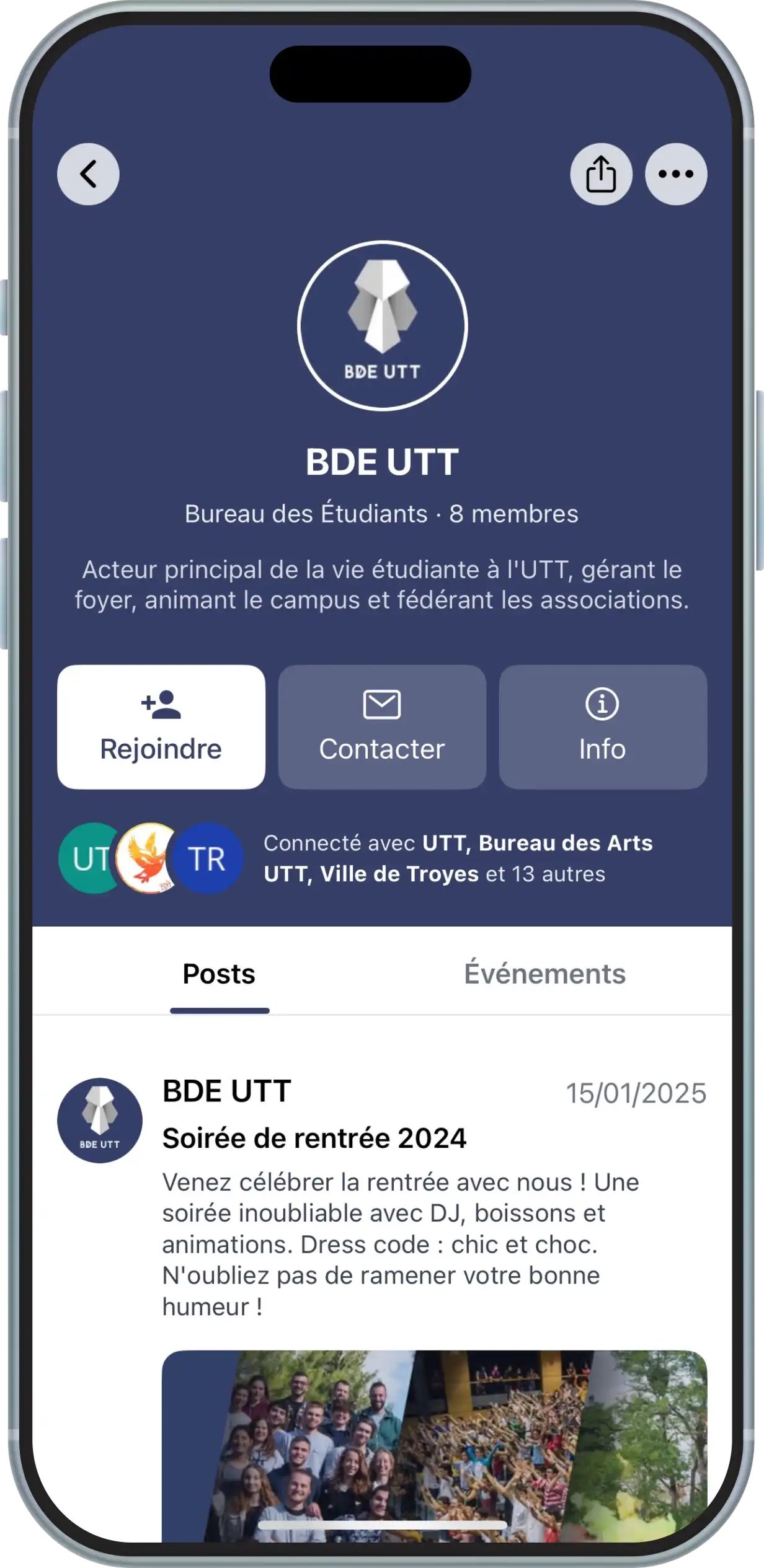Tap the add-person icon on Rejoindre
Viewport: 764px width, 1568px height.
(160, 704)
